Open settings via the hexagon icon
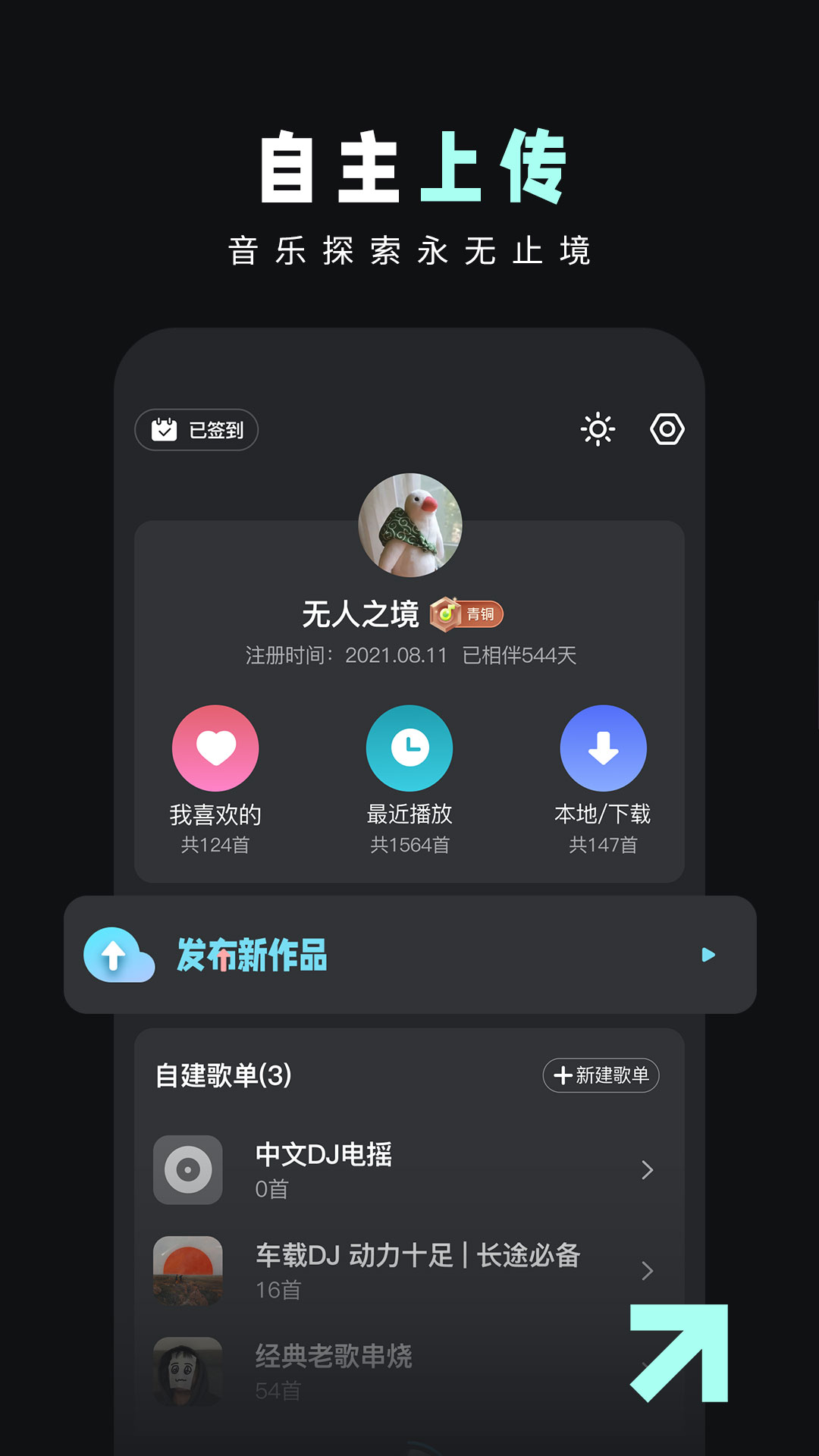The height and width of the screenshot is (1456, 819). [666, 429]
